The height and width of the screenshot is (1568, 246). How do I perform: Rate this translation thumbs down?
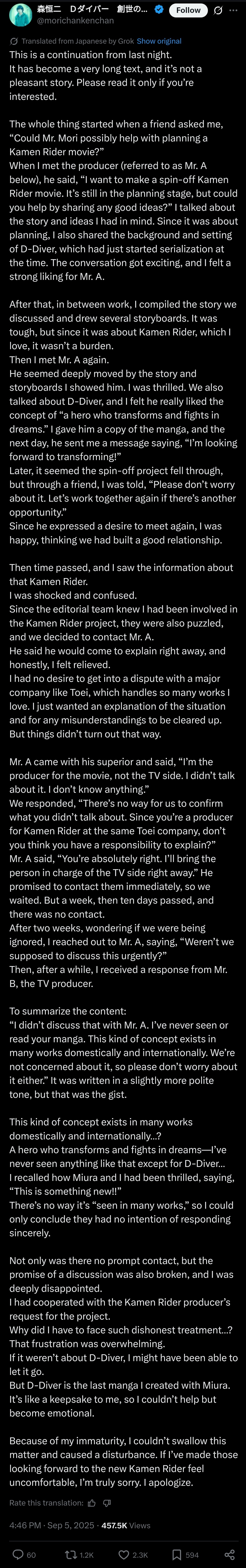click(106, 1502)
